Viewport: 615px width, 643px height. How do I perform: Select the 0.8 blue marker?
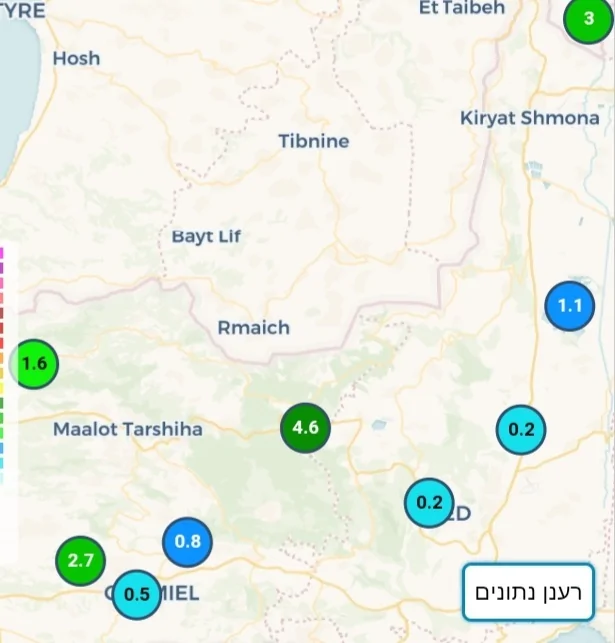click(x=187, y=542)
